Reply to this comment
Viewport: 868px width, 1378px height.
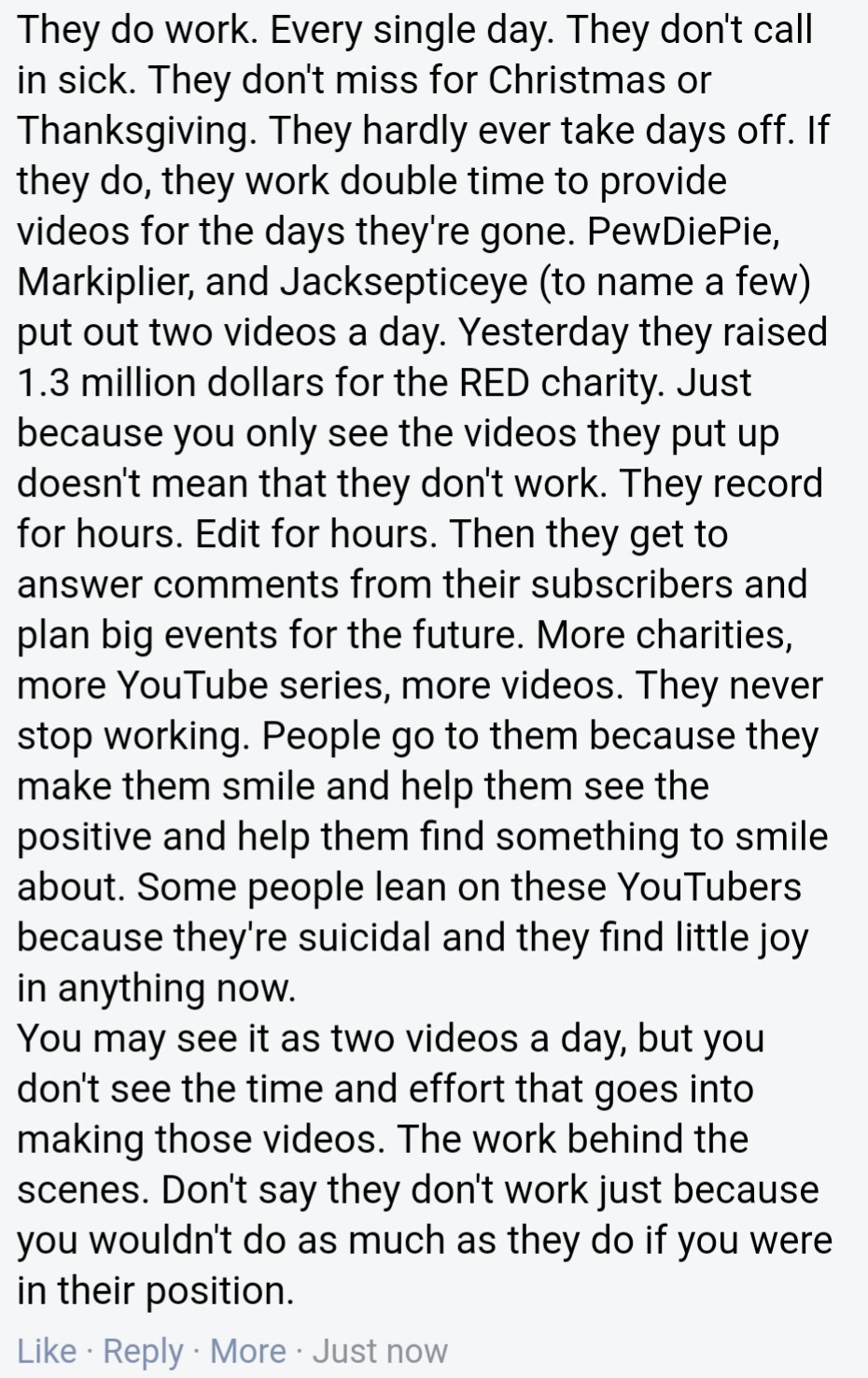(143, 1351)
